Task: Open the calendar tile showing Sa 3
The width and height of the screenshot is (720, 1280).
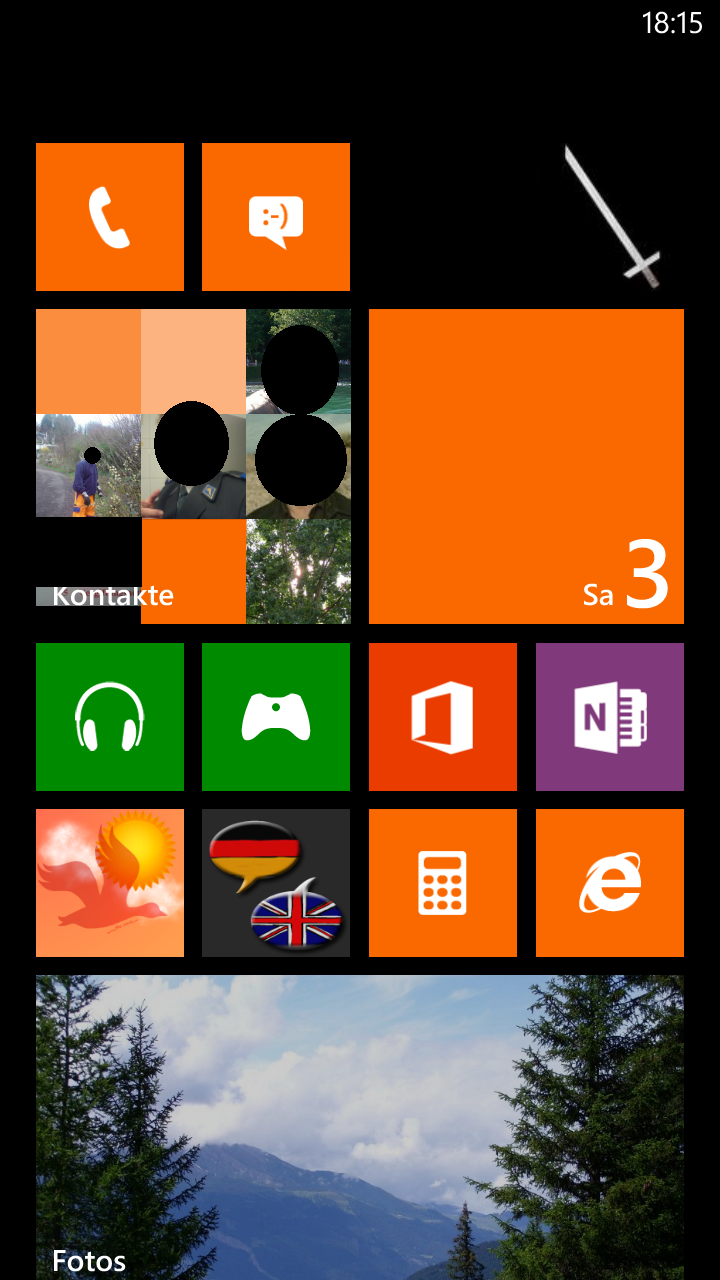Action: [x=526, y=466]
